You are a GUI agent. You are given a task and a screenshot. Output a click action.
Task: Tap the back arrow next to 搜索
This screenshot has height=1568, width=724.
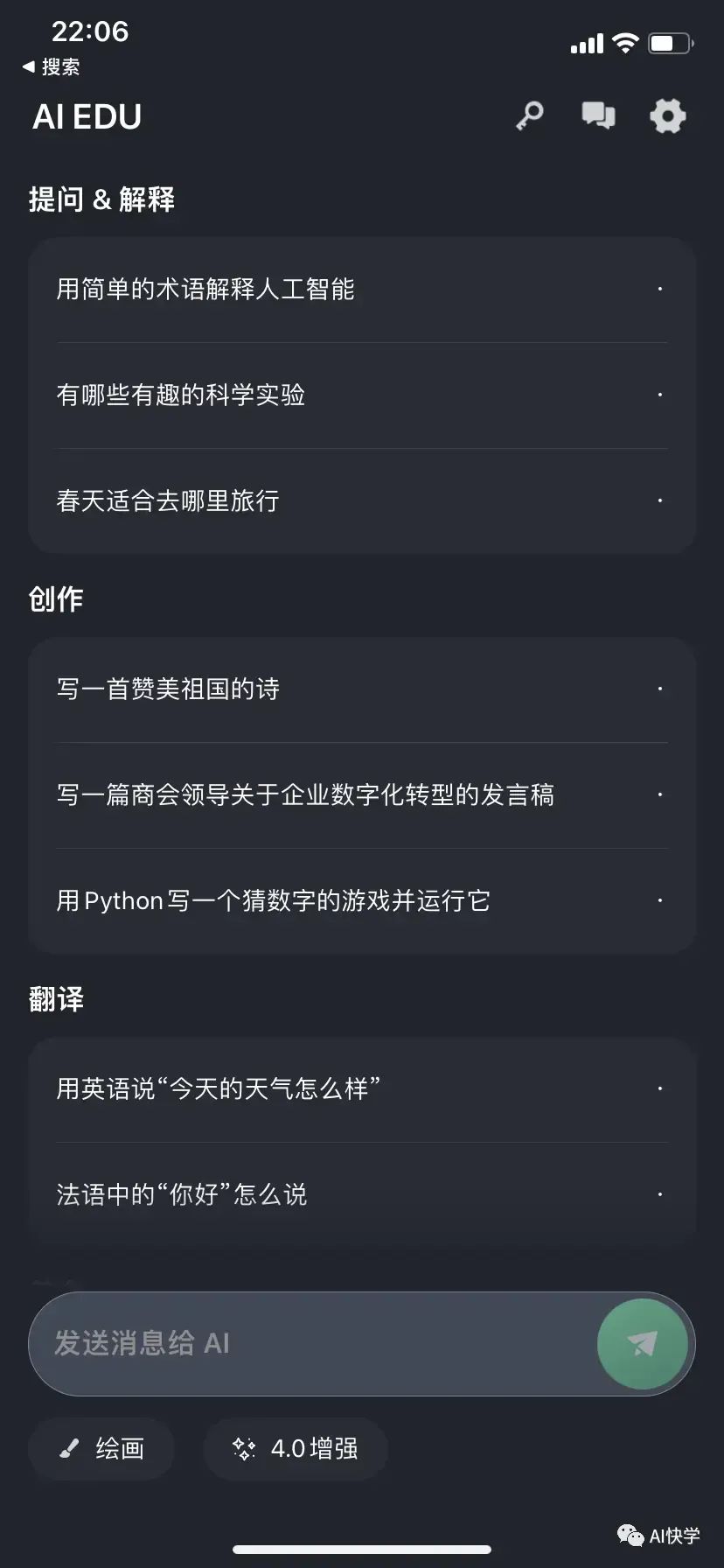click(x=29, y=66)
